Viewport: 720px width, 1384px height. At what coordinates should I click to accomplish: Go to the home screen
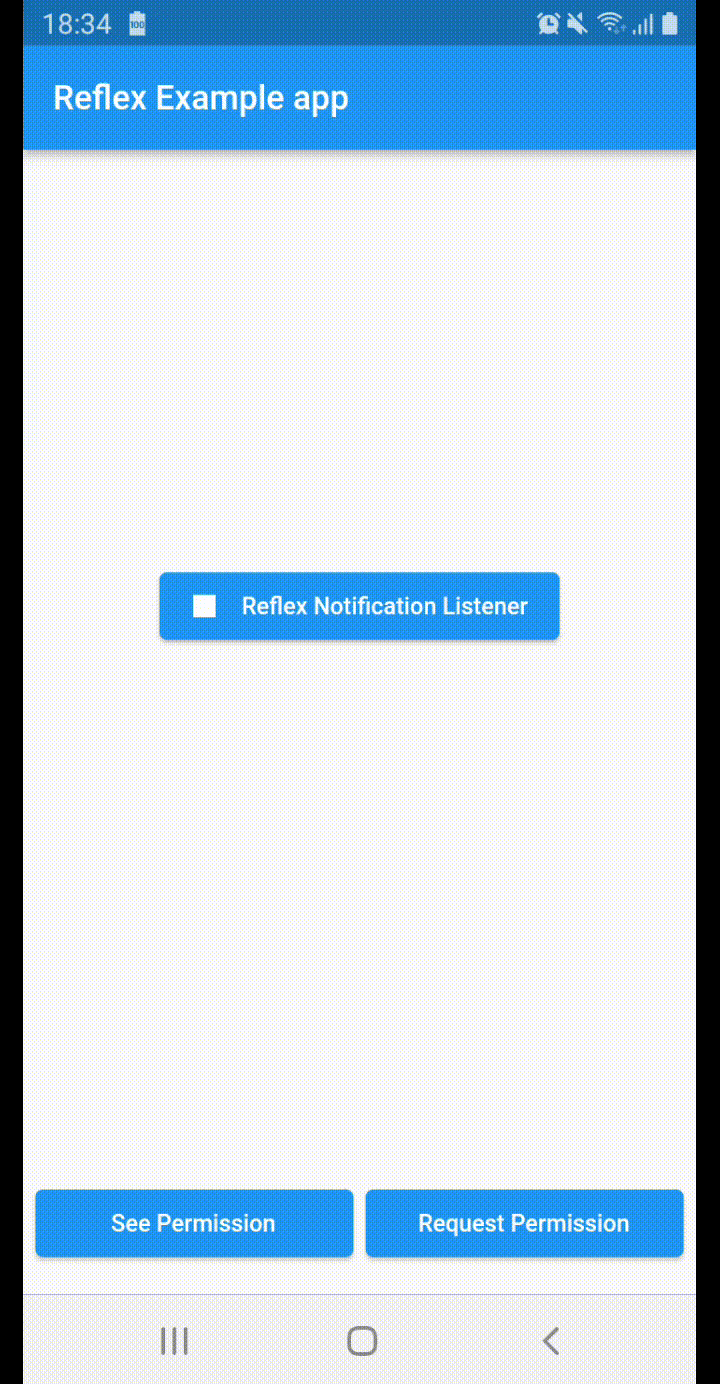(x=362, y=1341)
